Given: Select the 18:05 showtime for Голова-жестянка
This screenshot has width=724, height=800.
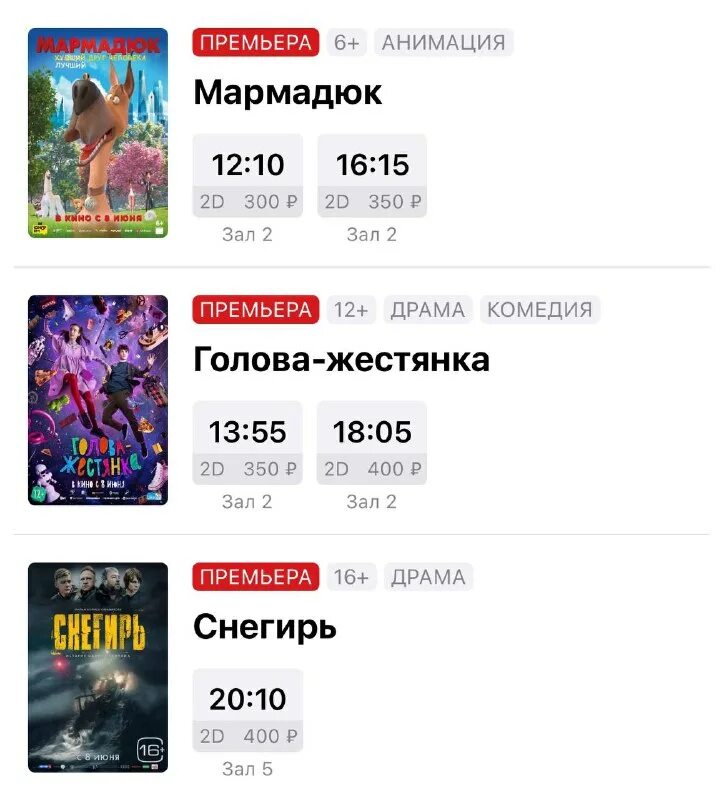Looking at the screenshot, I should 371,432.
